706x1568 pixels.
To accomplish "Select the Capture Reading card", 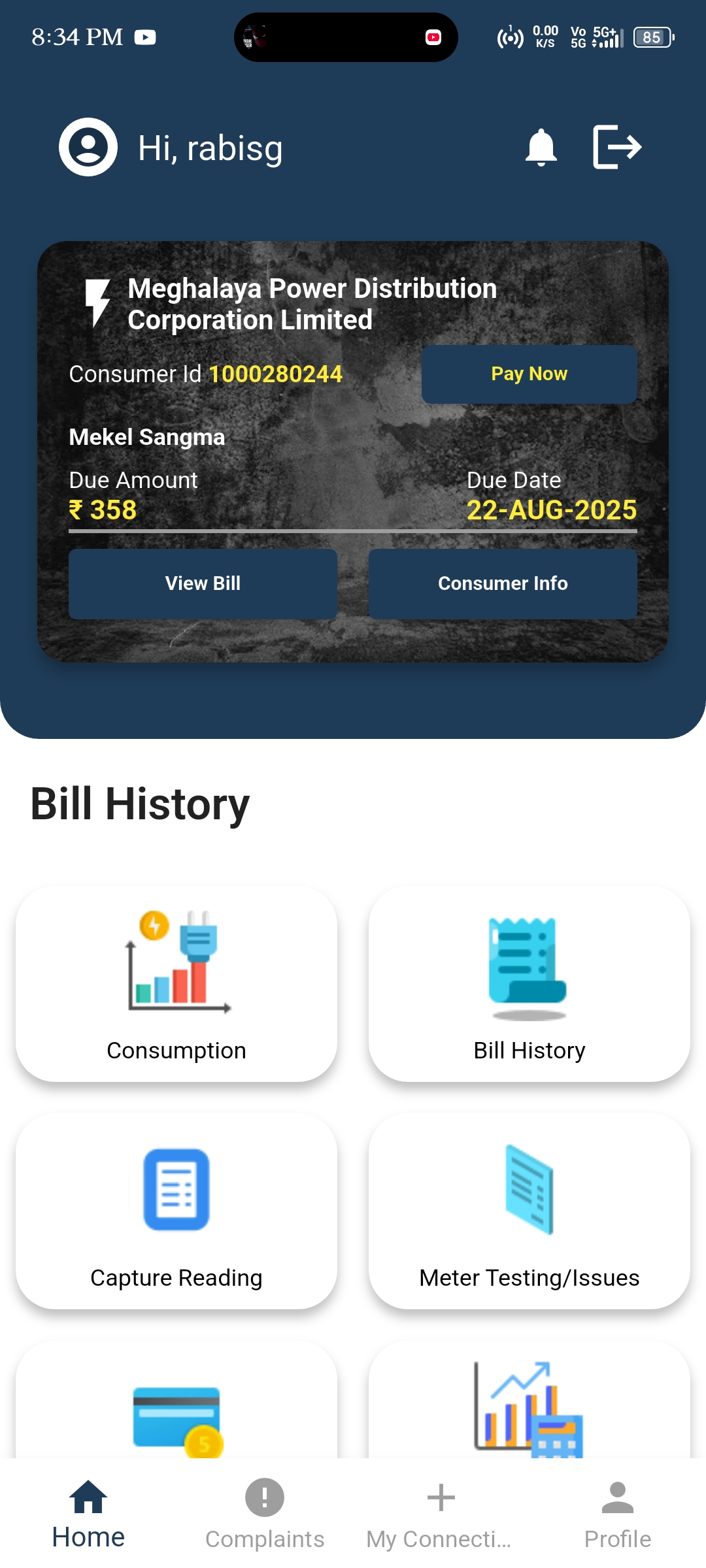I will (176, 1211).
